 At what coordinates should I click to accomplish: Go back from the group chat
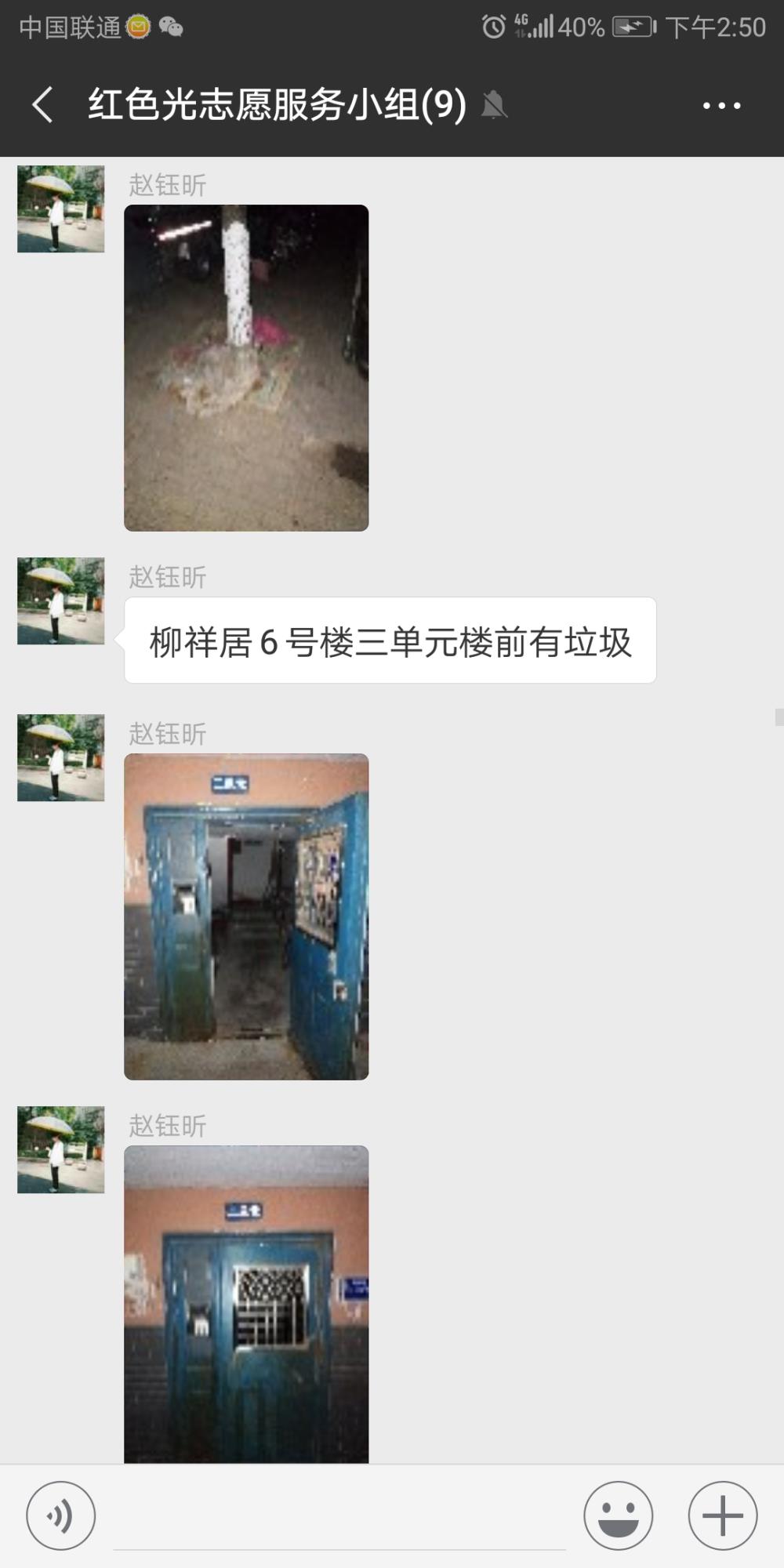[x=43, y=104]
